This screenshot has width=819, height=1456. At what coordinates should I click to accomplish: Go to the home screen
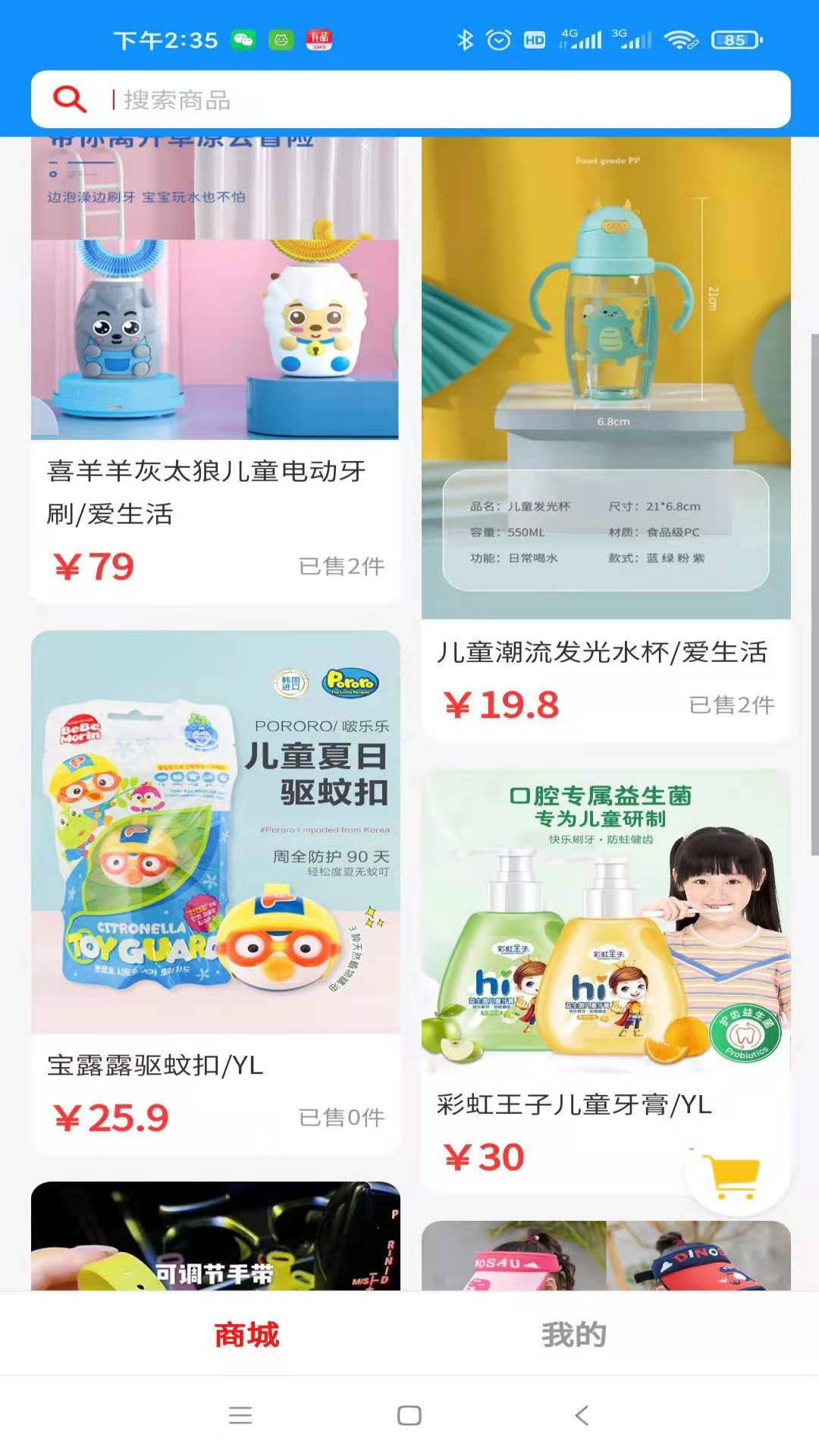coord(409,1415)
